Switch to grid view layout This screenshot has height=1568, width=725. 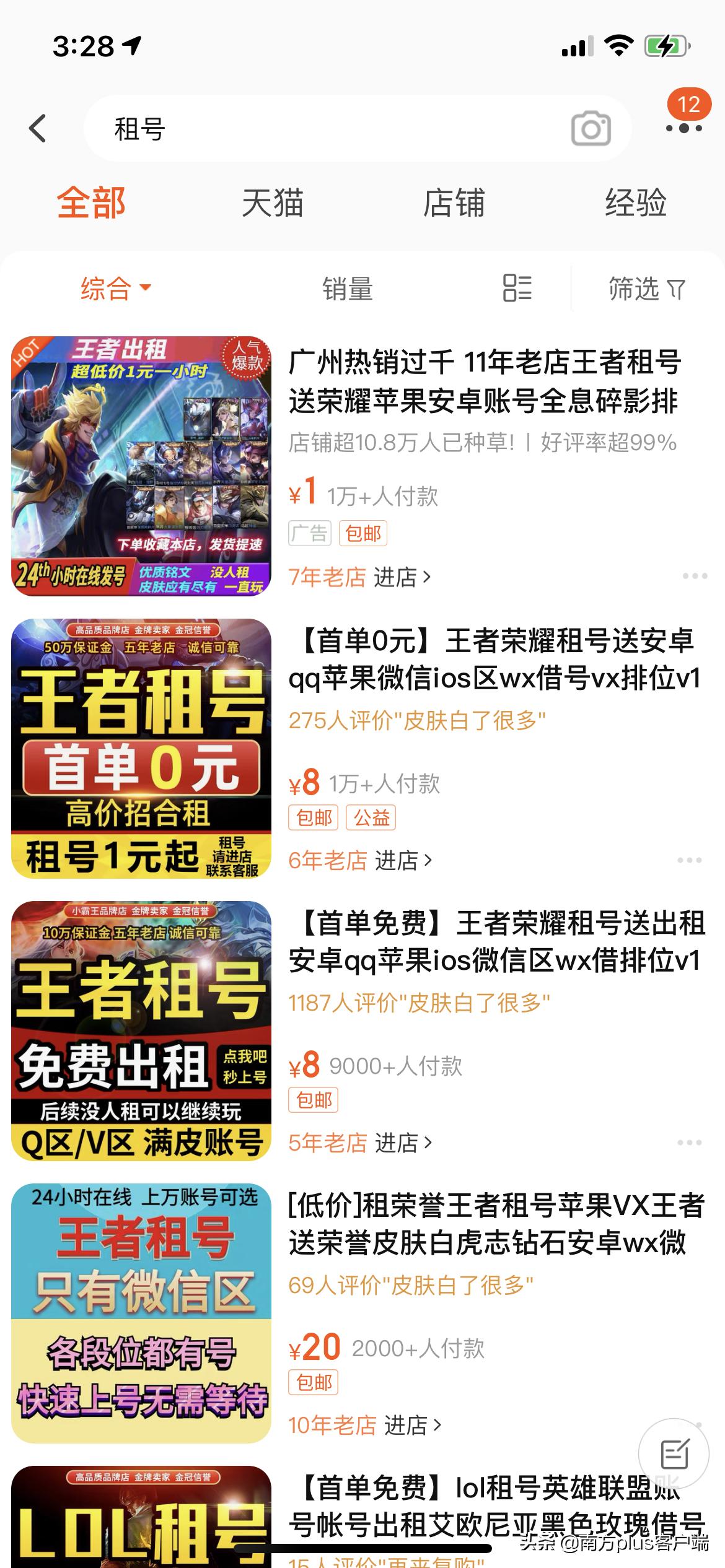517,290
